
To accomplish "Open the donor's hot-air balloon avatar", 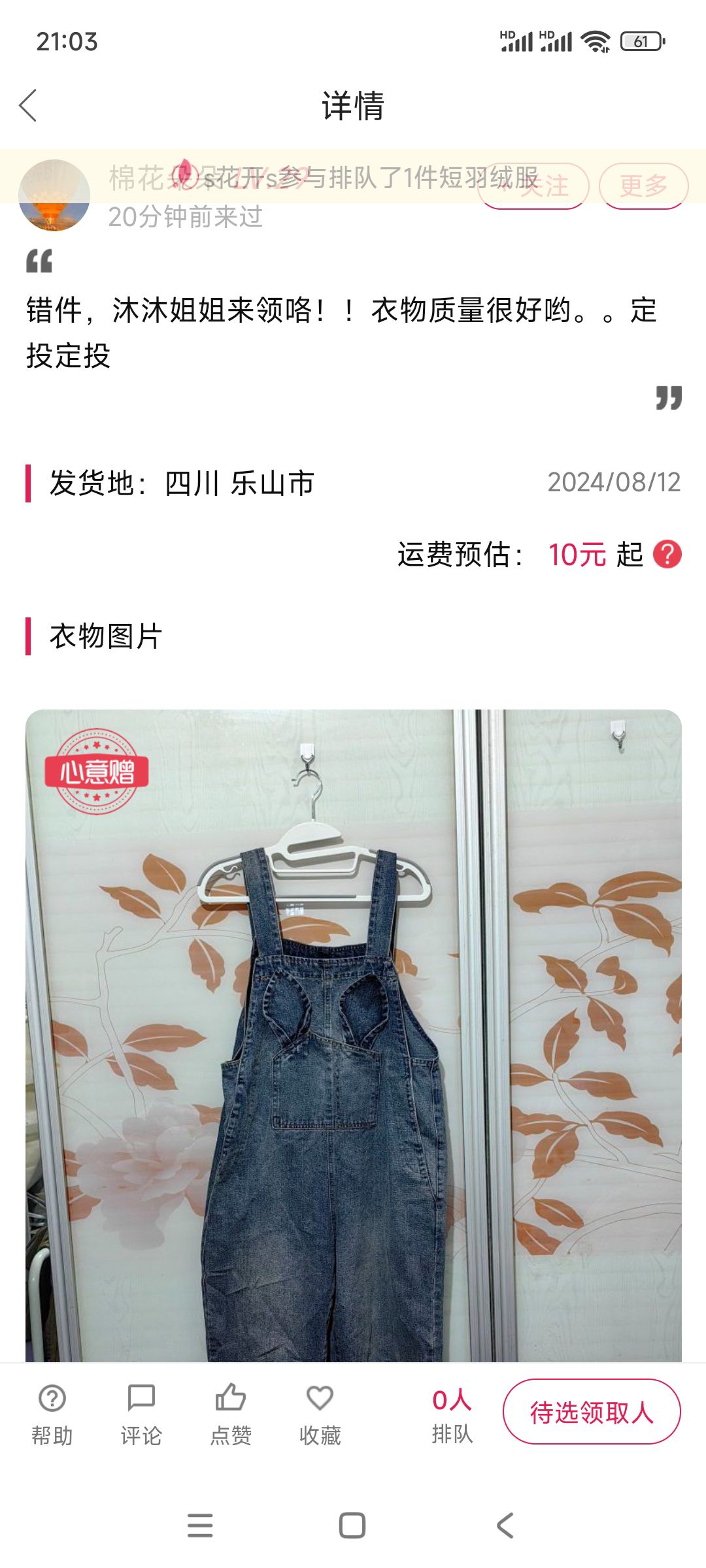I will pos(54,195).
